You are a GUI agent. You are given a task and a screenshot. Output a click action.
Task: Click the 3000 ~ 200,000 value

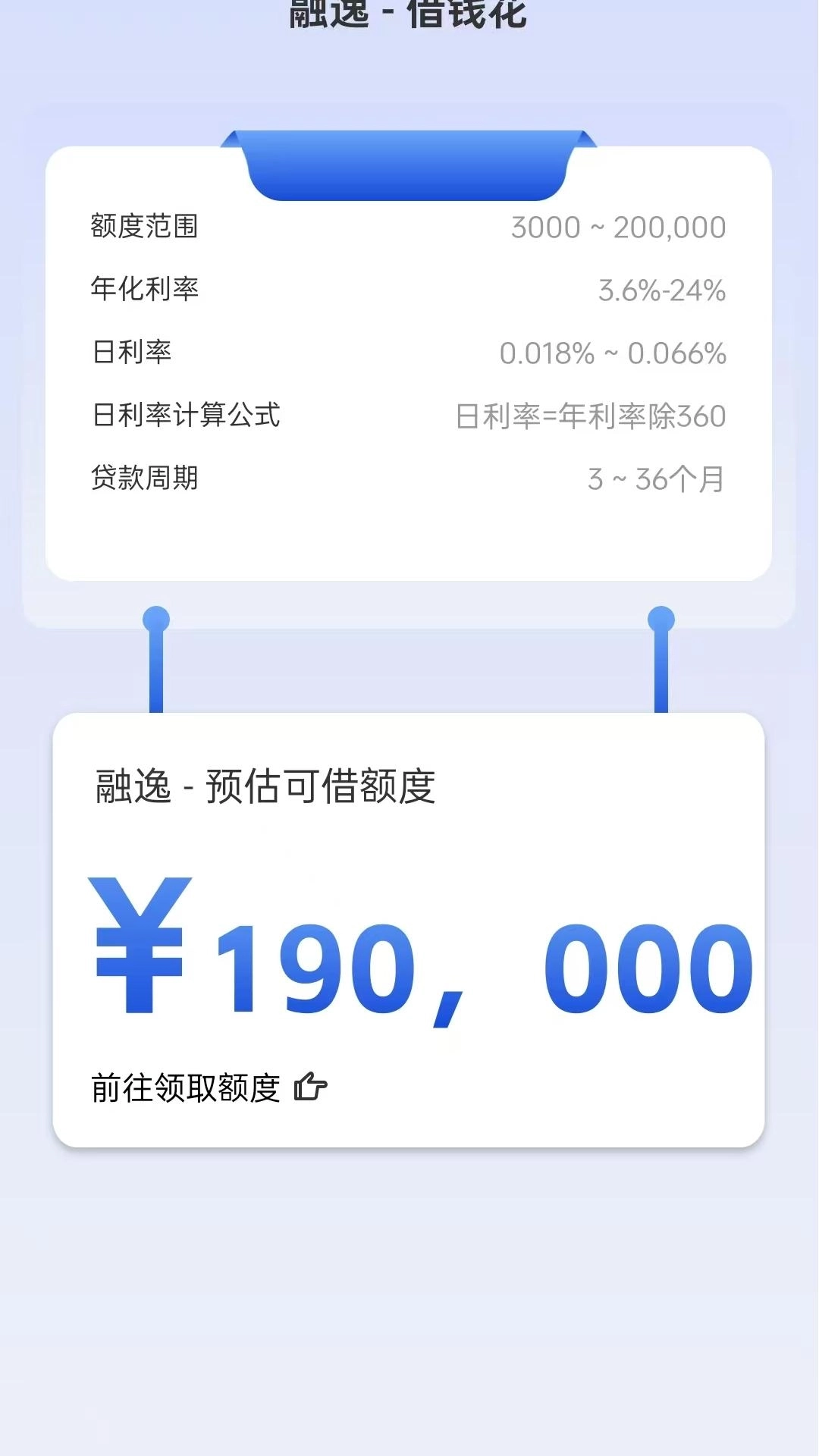617,227
